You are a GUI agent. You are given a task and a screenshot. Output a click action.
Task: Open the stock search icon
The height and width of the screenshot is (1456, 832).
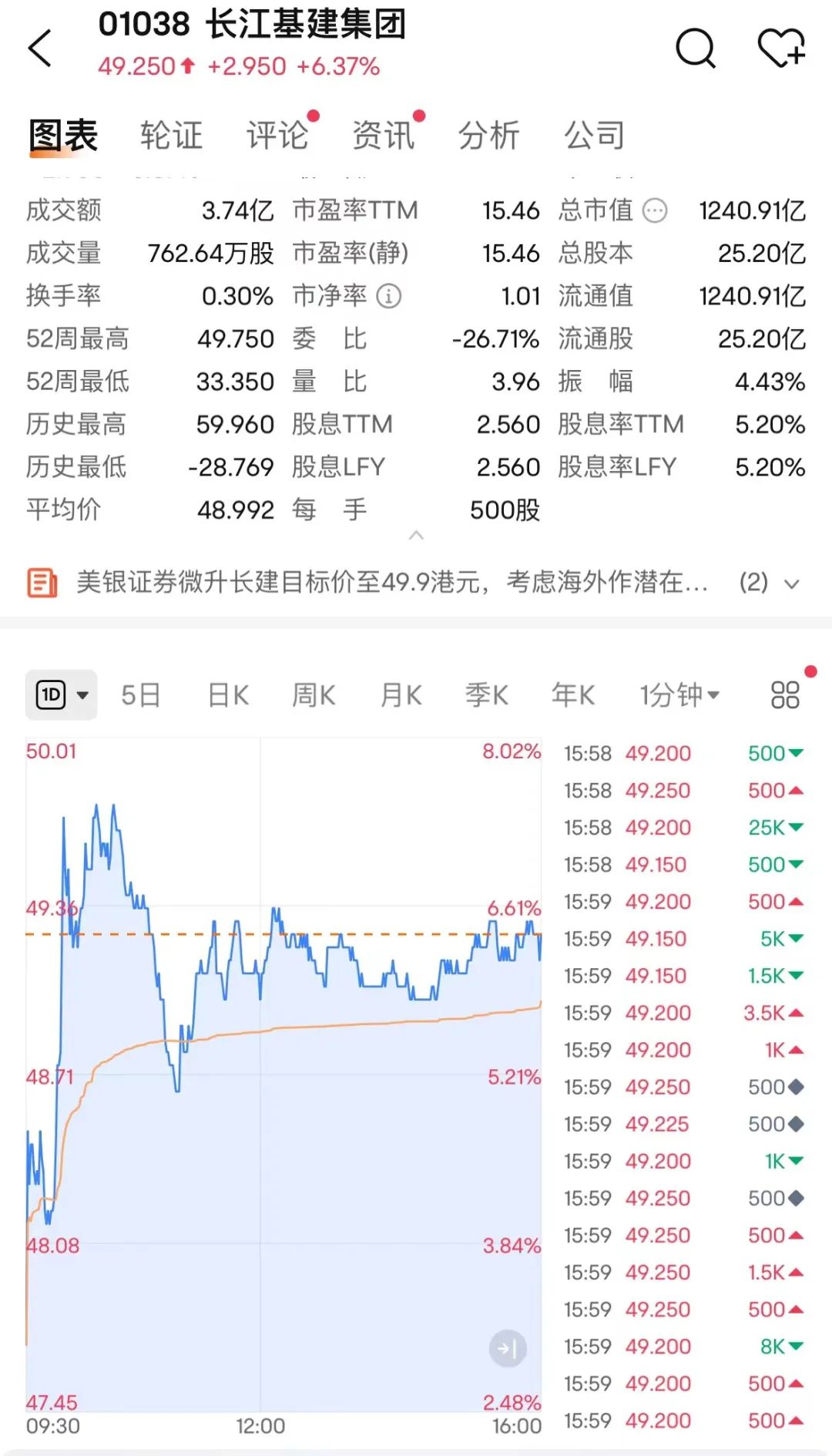(x=696, y=49)
